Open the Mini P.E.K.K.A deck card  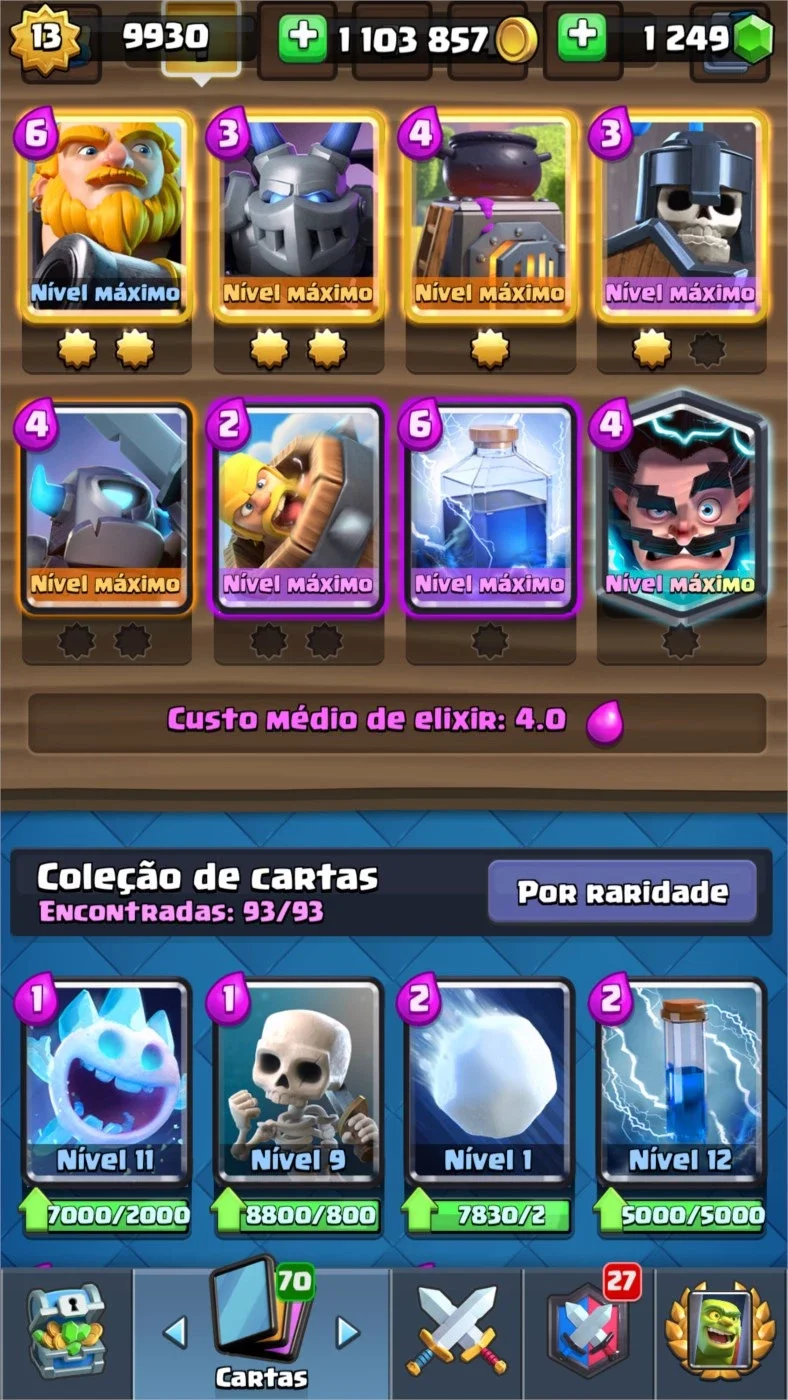[x=106, y=508]
